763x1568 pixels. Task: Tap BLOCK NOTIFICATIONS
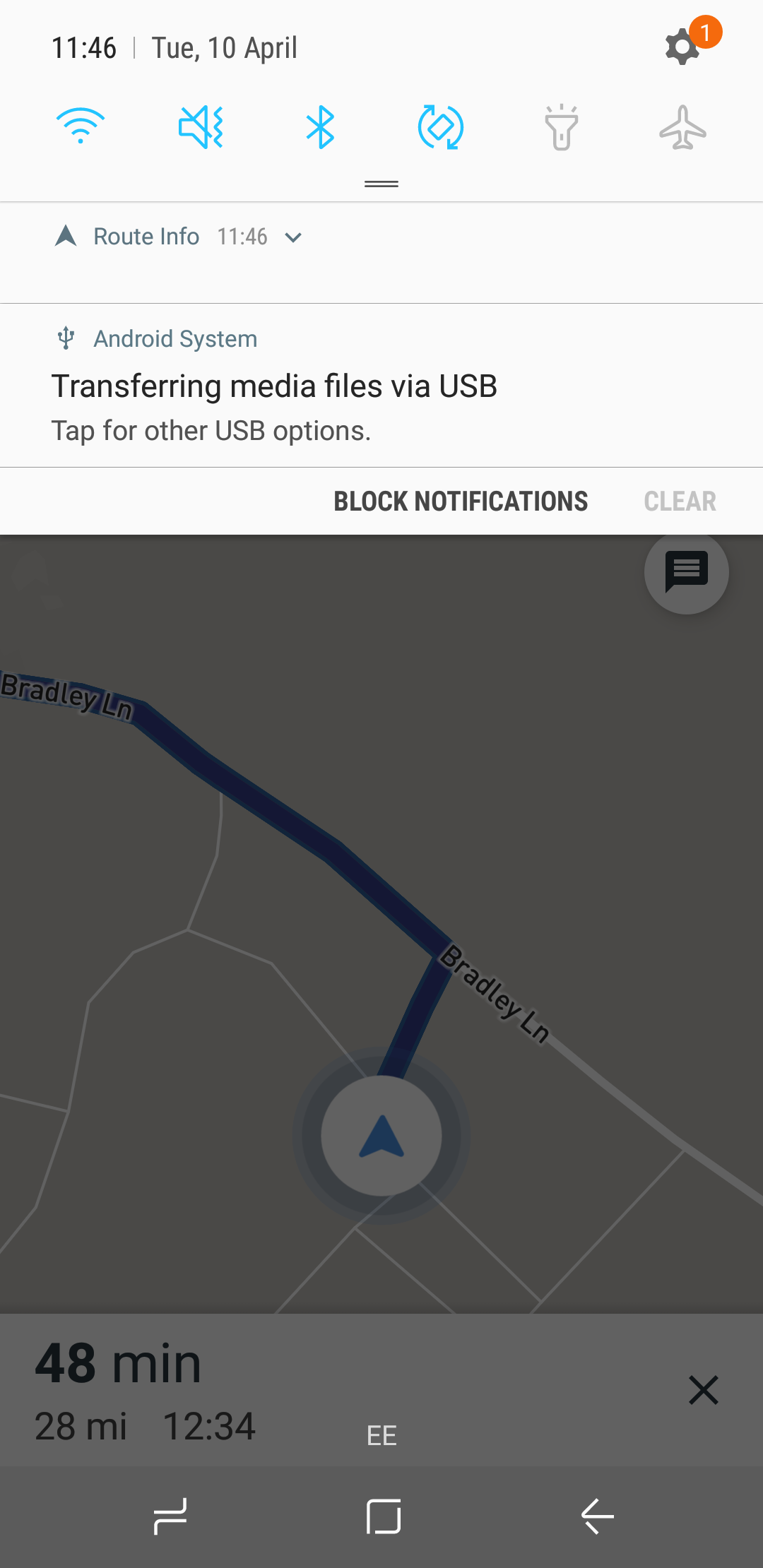coord(460,501)
